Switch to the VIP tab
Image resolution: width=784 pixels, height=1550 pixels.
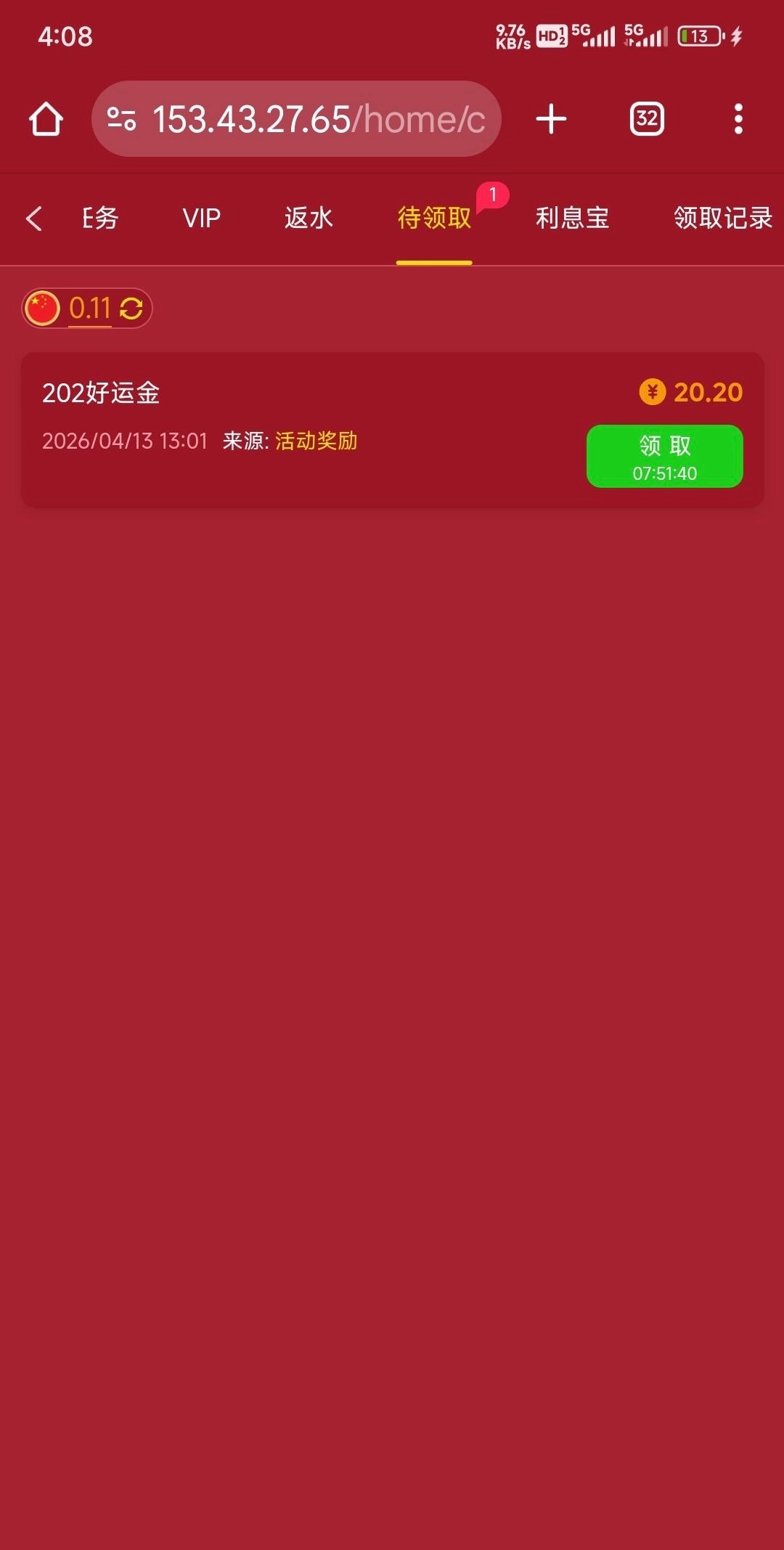click(201, 218)
